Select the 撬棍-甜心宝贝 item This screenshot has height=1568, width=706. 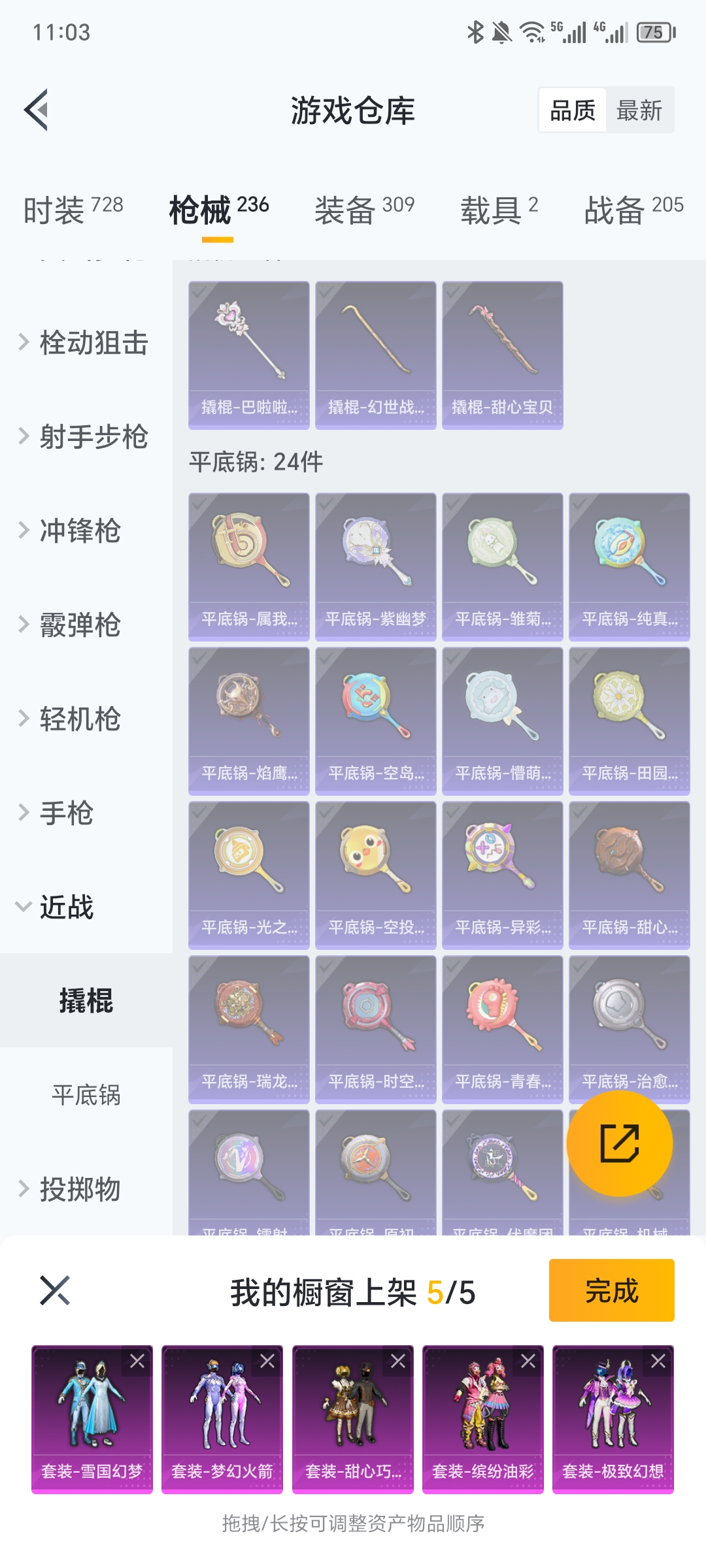point(502,355)
